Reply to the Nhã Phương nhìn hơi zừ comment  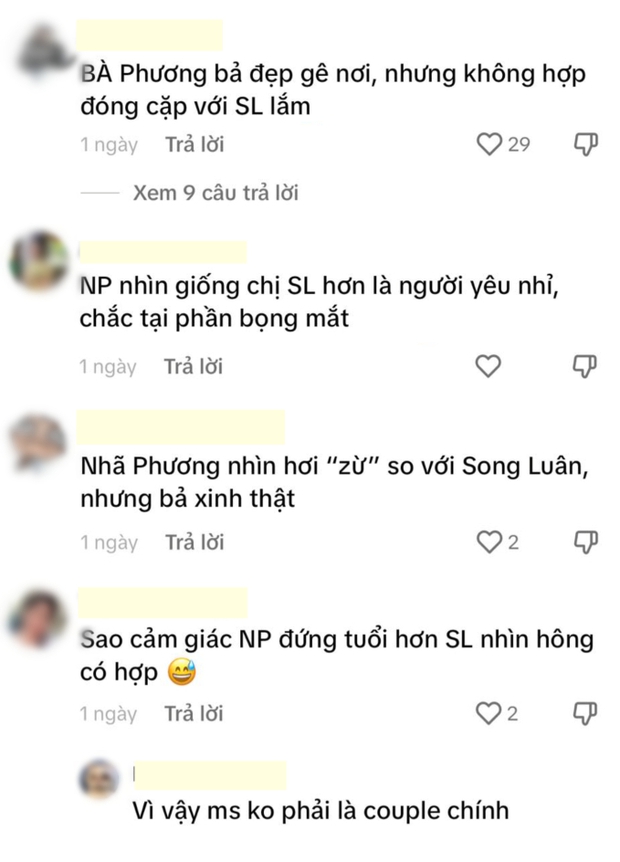point(194,543)
